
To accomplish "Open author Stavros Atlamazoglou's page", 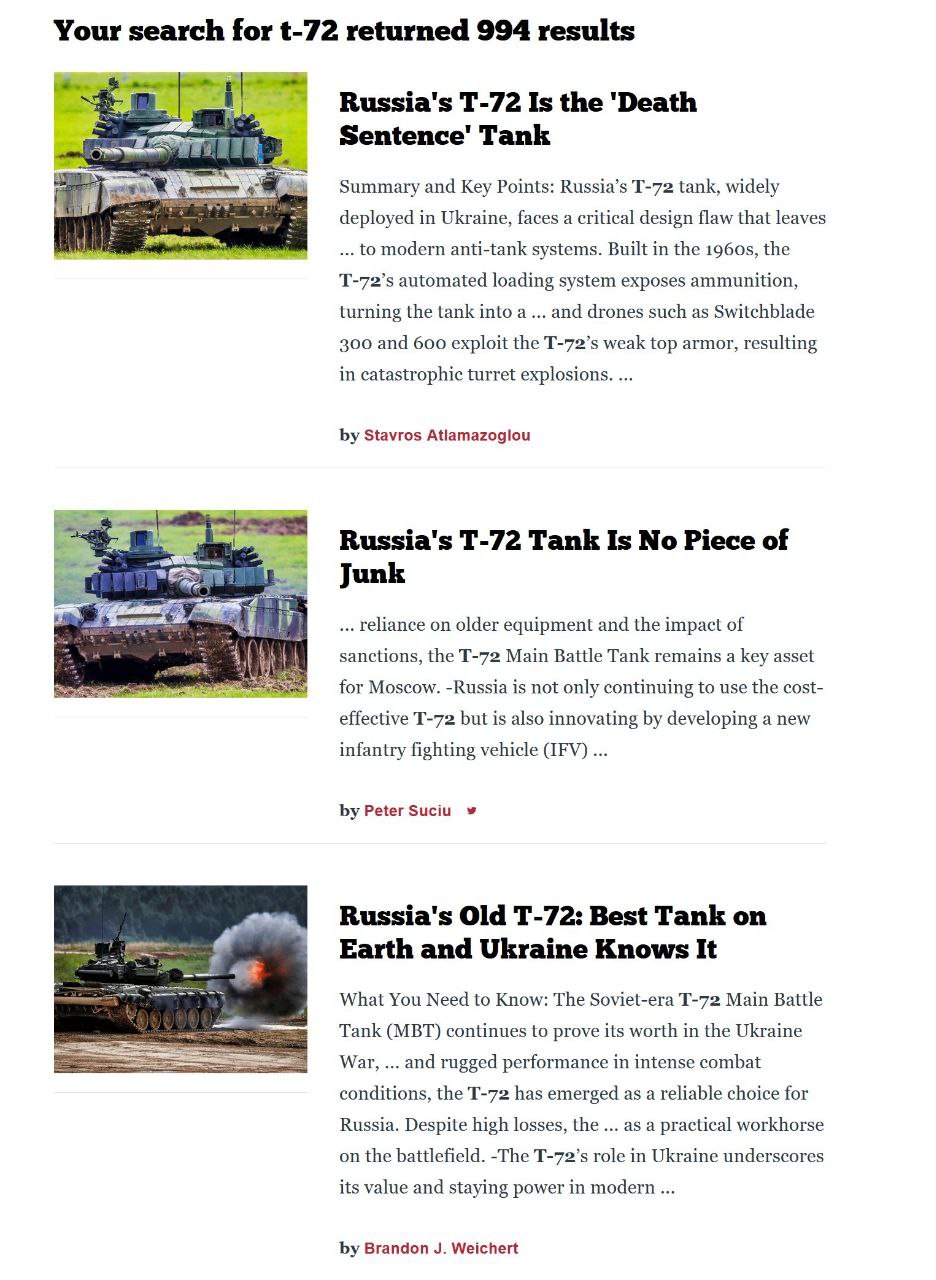I will [447, 436].
